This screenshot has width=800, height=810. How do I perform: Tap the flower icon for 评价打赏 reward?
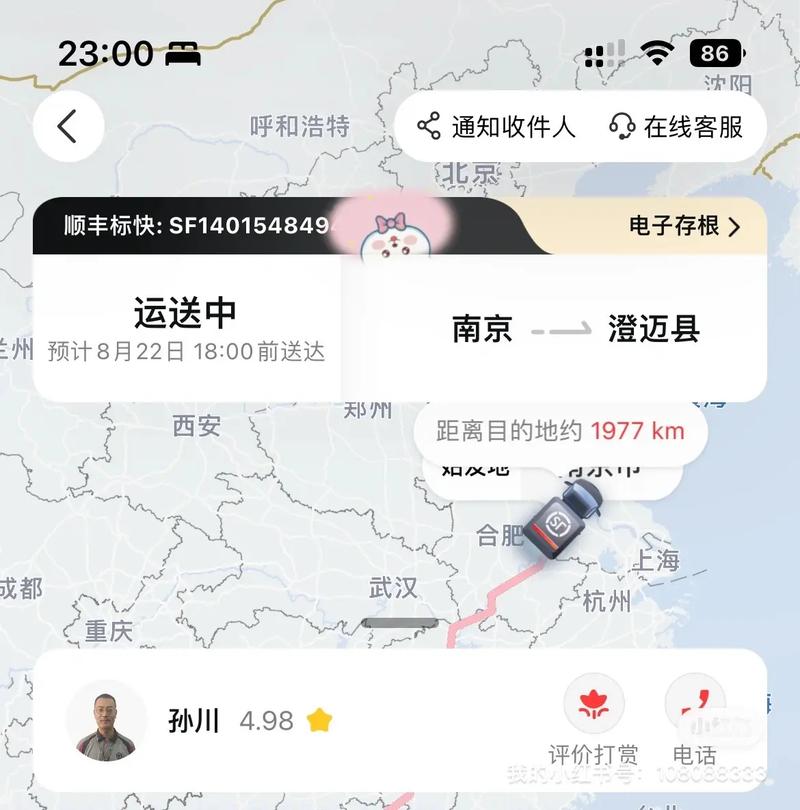(596, 706)
